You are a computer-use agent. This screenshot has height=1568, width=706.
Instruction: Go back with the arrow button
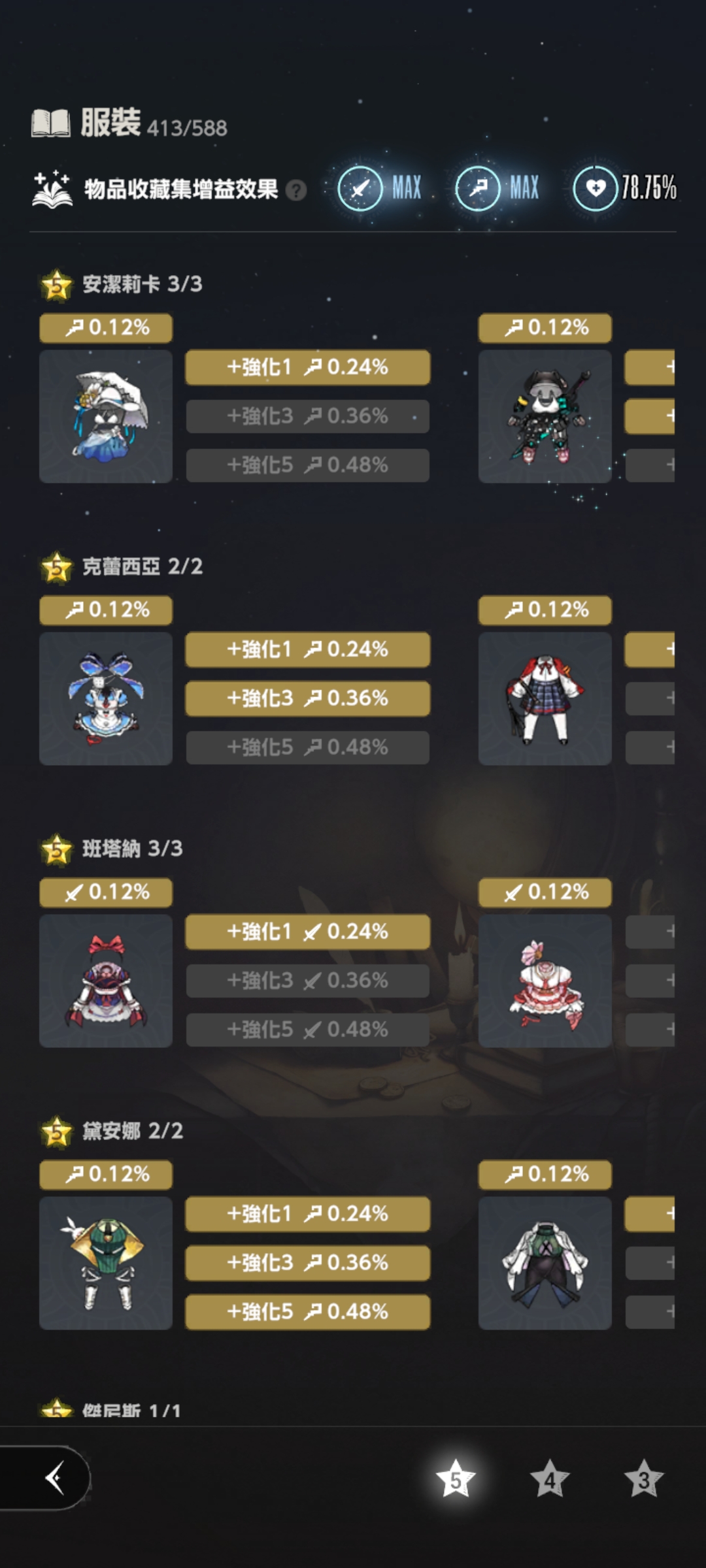[x=54, y=1478]
